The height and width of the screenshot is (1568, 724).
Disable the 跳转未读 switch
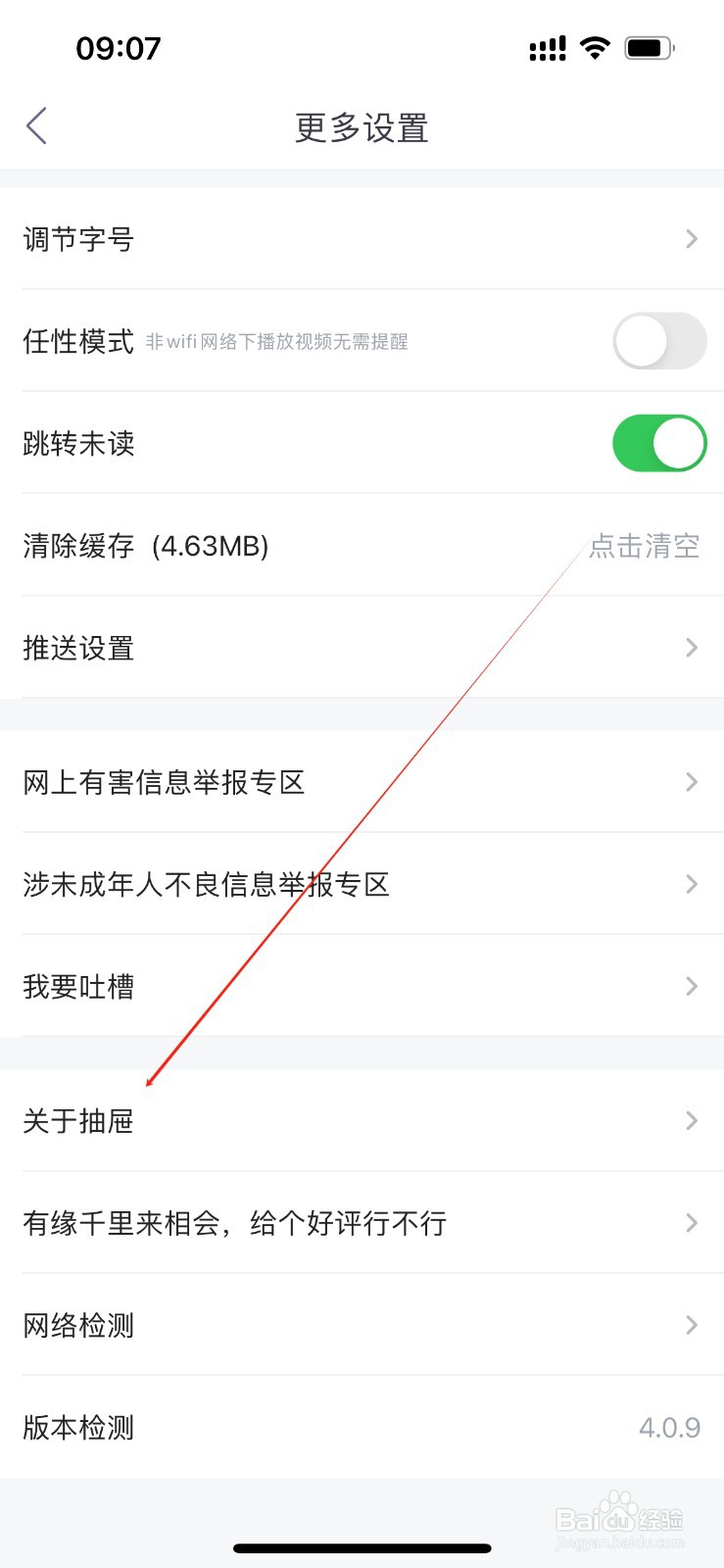658,443
